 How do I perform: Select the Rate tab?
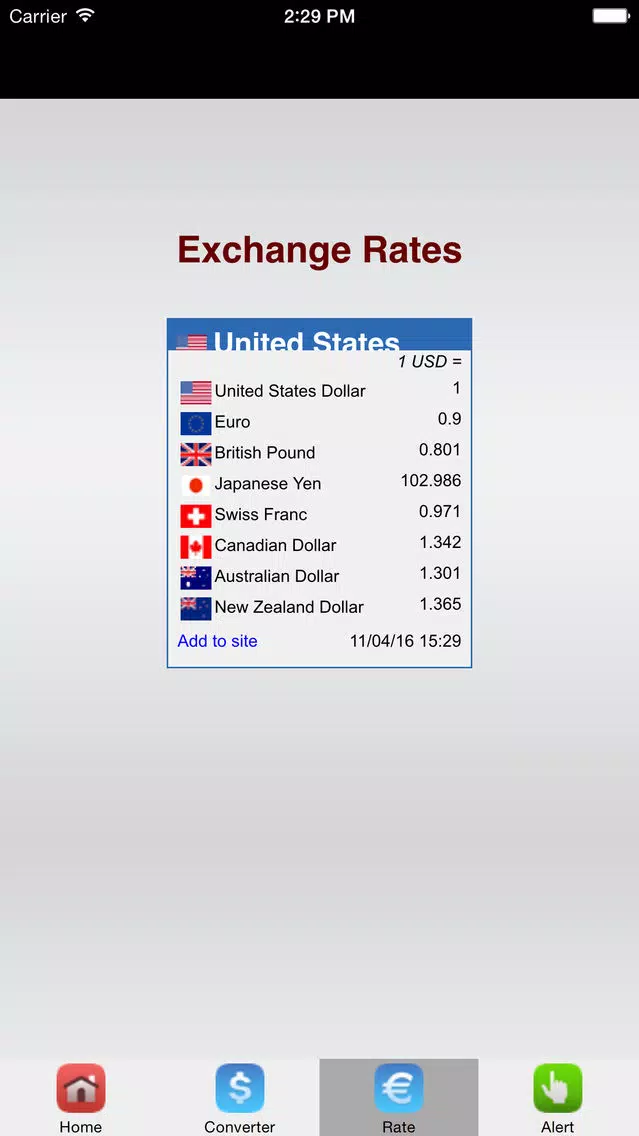click(x=398, y=1097)
